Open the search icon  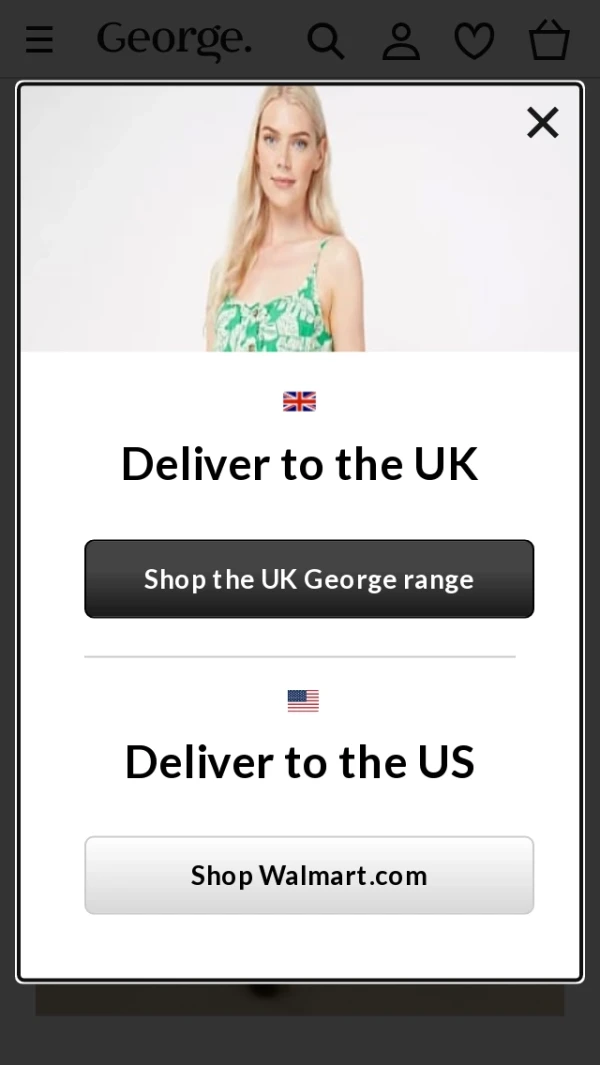(x=324, y=41)
